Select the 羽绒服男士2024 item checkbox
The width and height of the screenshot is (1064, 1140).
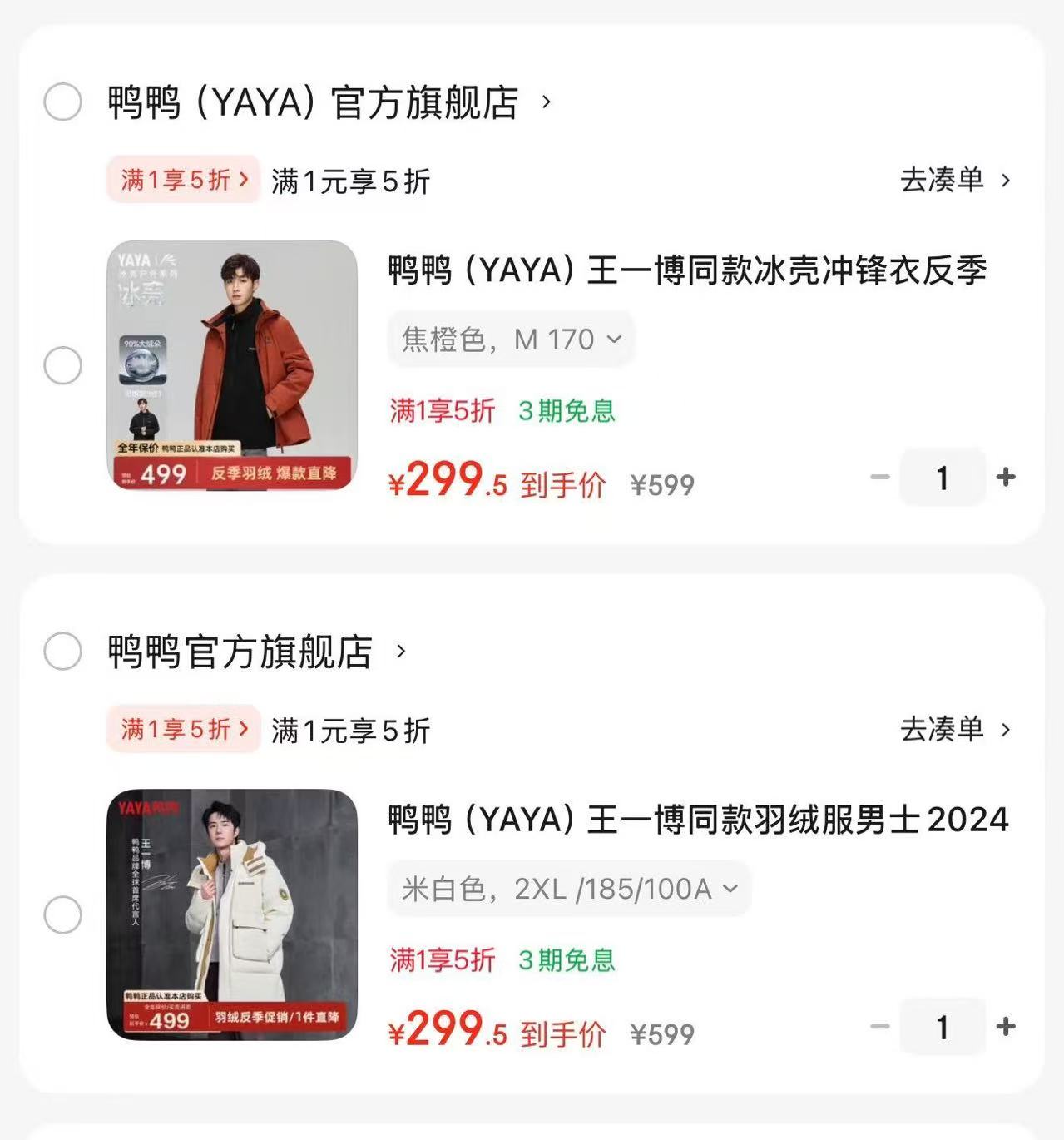click(x=62, y=915)
